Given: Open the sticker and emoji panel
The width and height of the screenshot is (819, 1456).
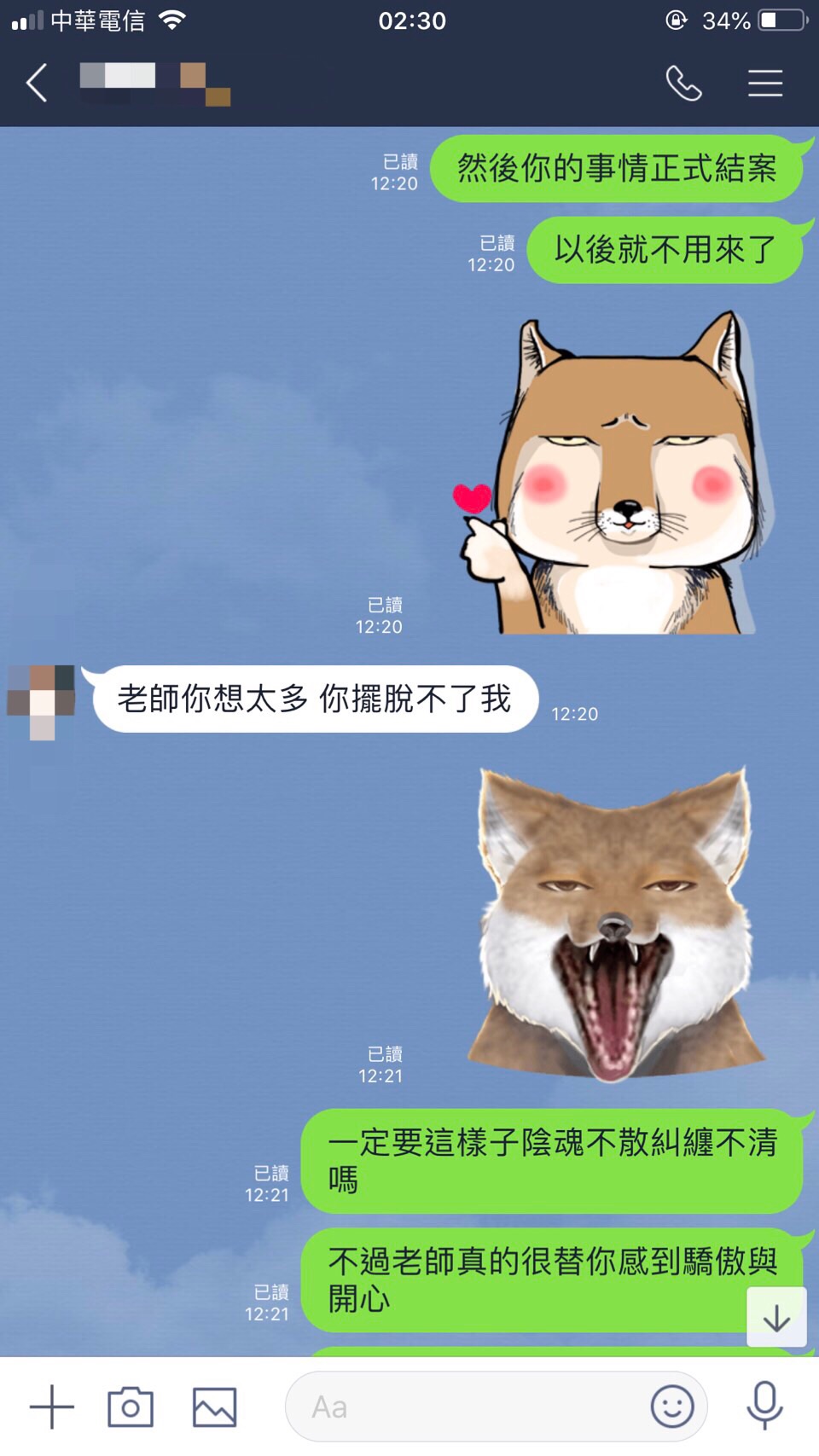Looking at the screenshot, I should [672, 1407].
